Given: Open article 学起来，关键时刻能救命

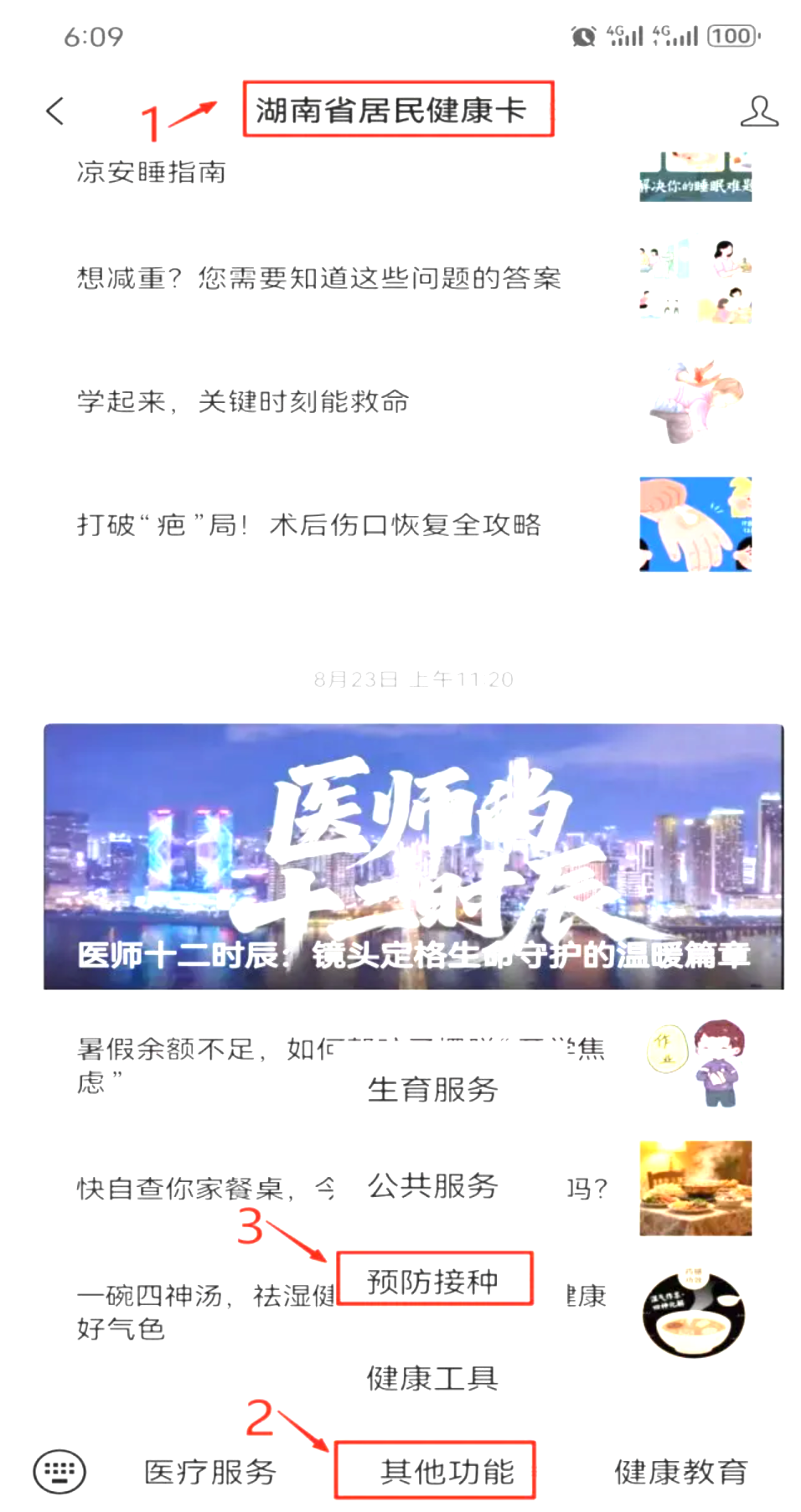Looking at the screenshot, I should pyautogui.click(x=243, y=401).
